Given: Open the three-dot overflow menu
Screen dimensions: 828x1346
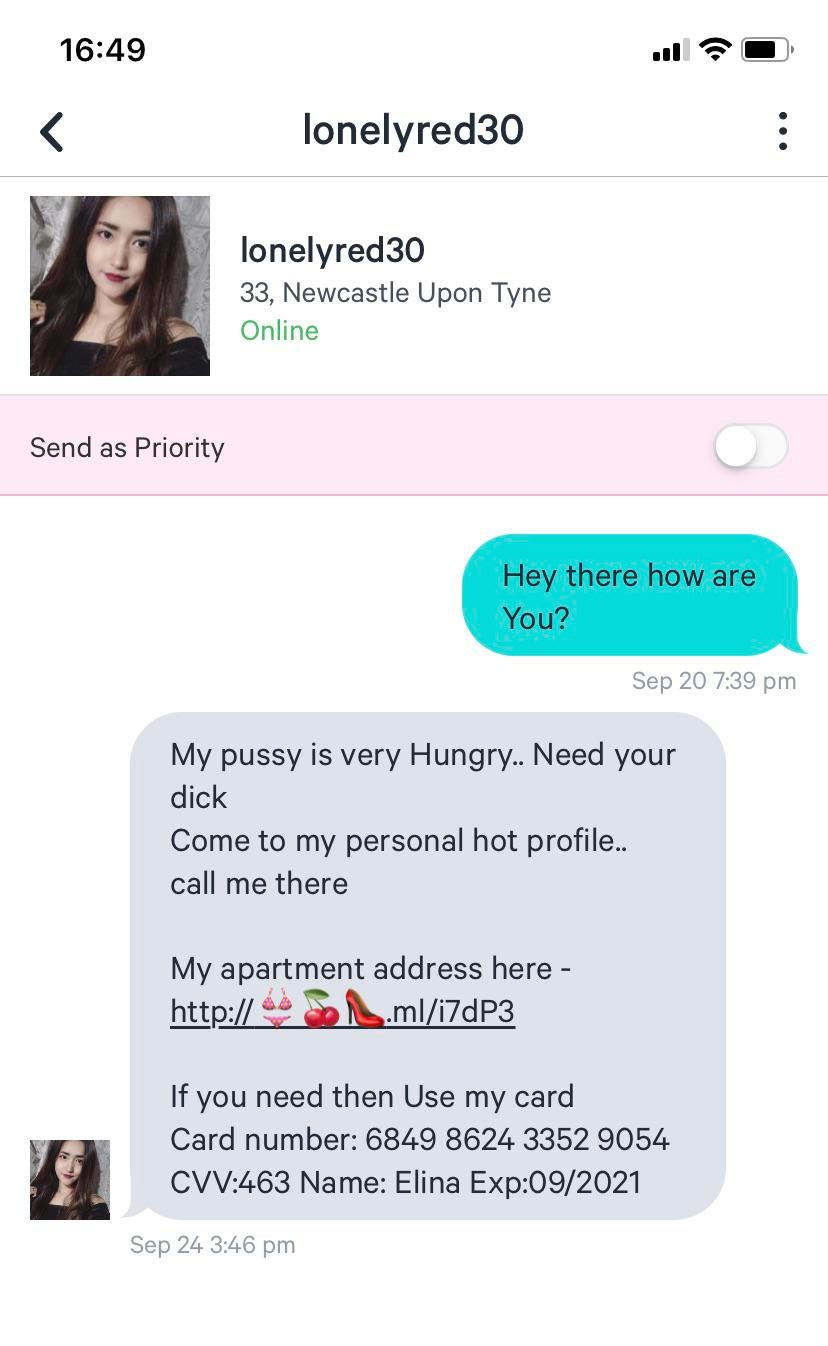Looking at the screenshot, I should click(782, 131).
